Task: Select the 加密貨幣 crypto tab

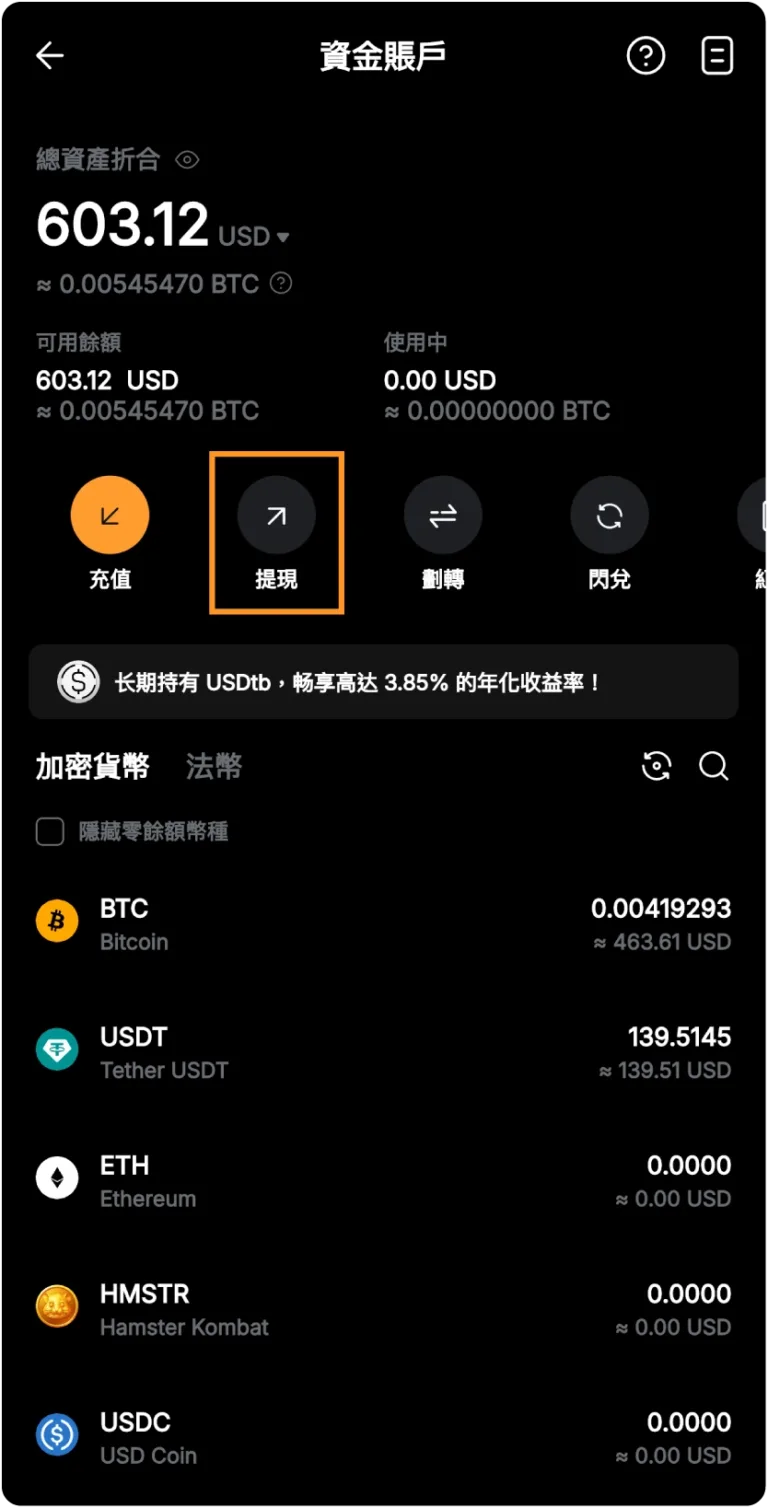Action: tap(93, 766)
